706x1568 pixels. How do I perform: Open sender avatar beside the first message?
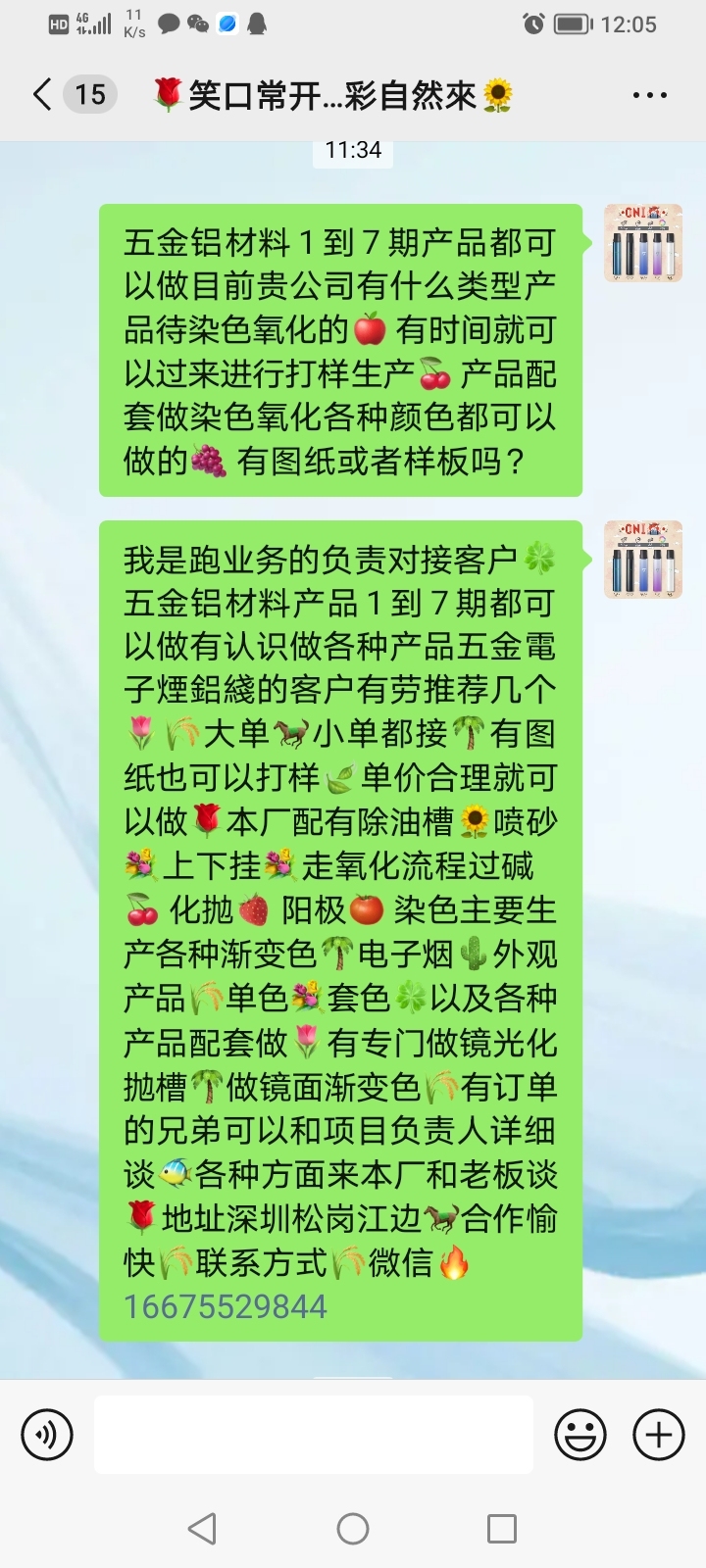point(643,243)
